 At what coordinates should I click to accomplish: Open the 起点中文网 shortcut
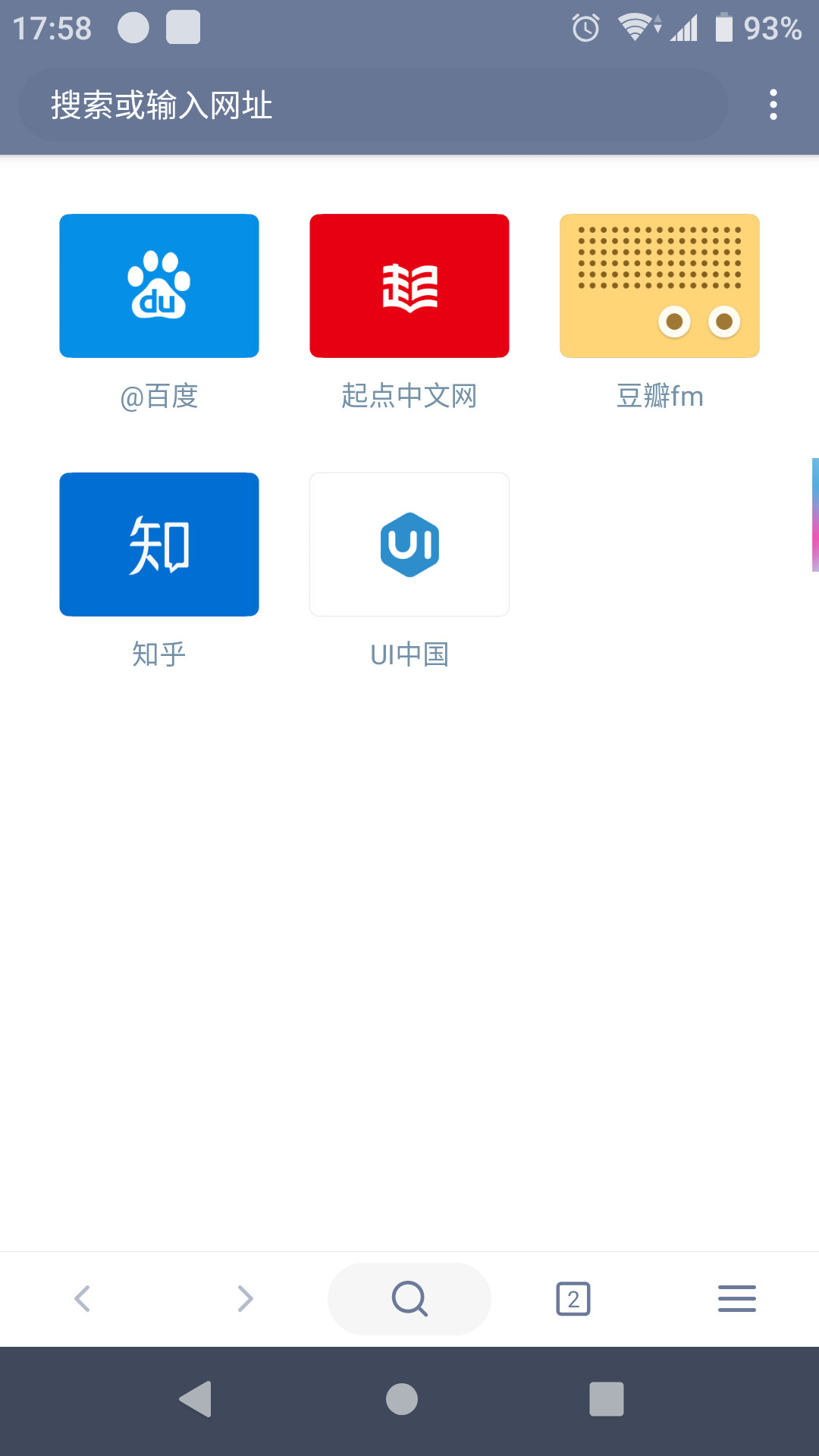409,286
